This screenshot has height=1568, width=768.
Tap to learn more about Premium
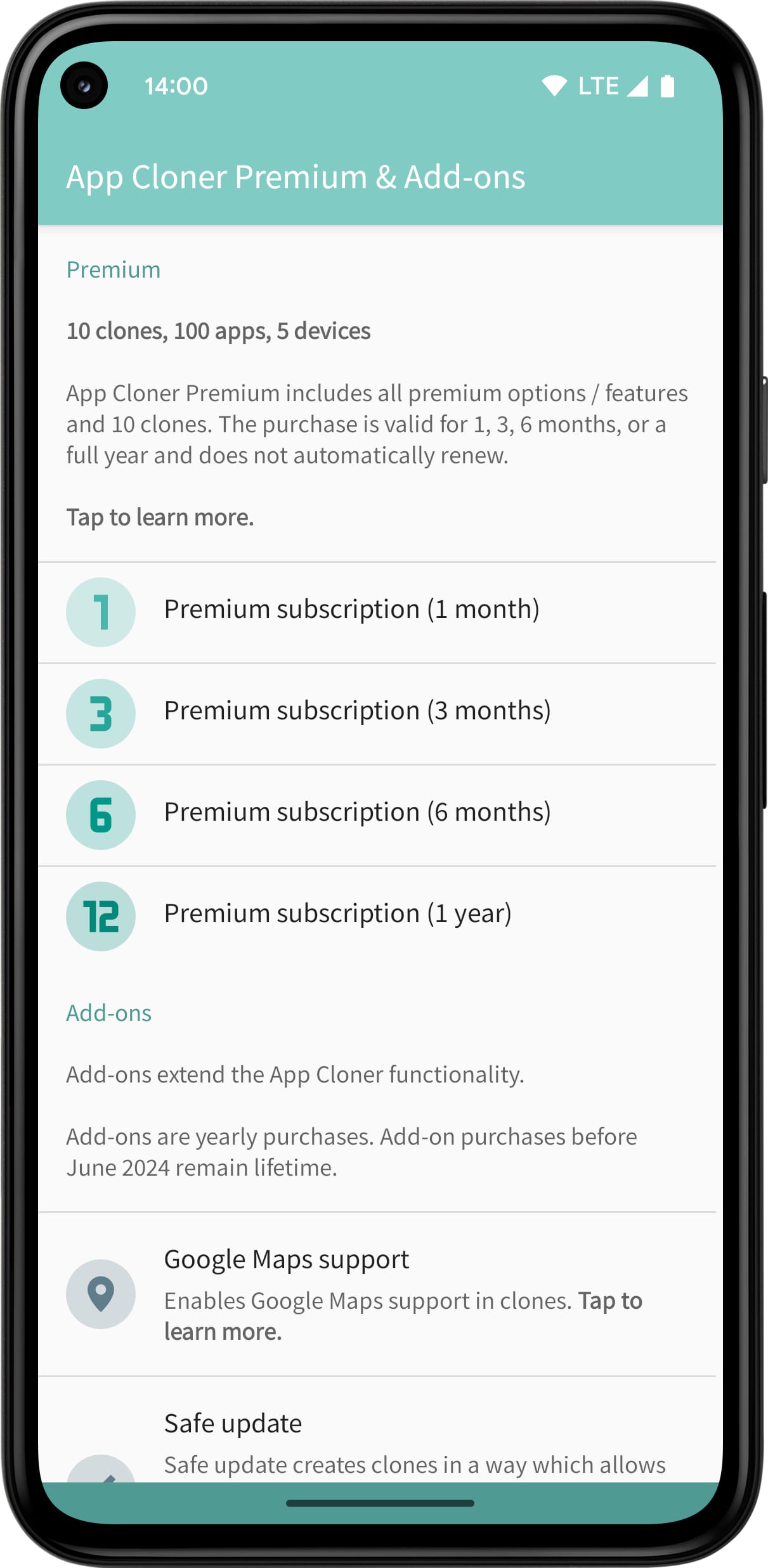[x=160, y=518]
